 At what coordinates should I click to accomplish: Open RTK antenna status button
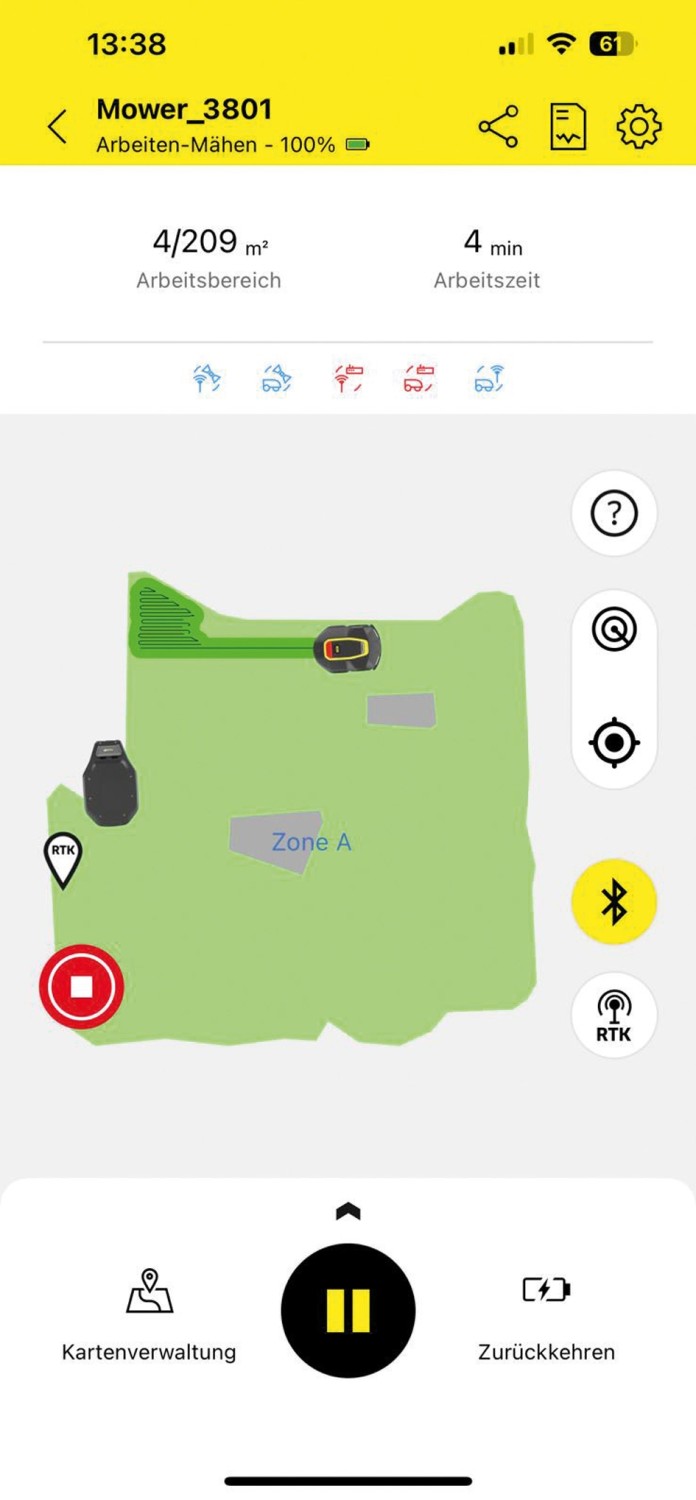[614, 1015]
